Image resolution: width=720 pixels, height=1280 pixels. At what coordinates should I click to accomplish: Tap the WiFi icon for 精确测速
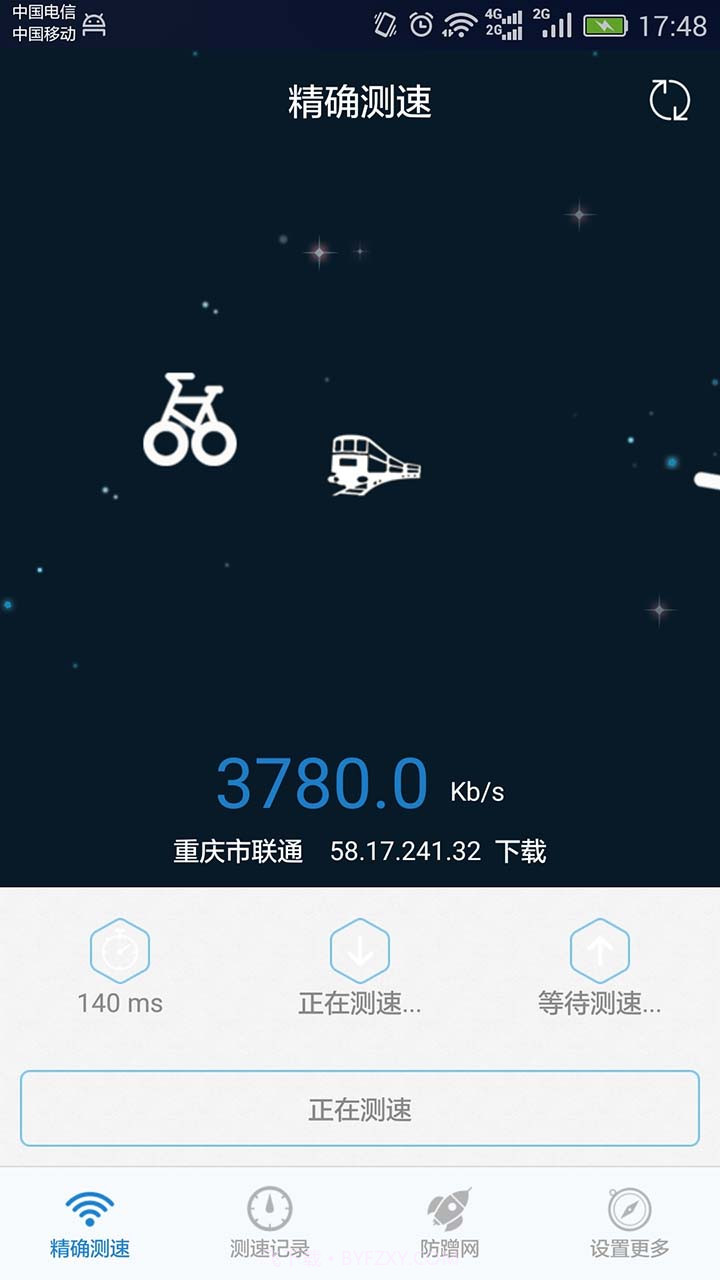click(89, 1207)
